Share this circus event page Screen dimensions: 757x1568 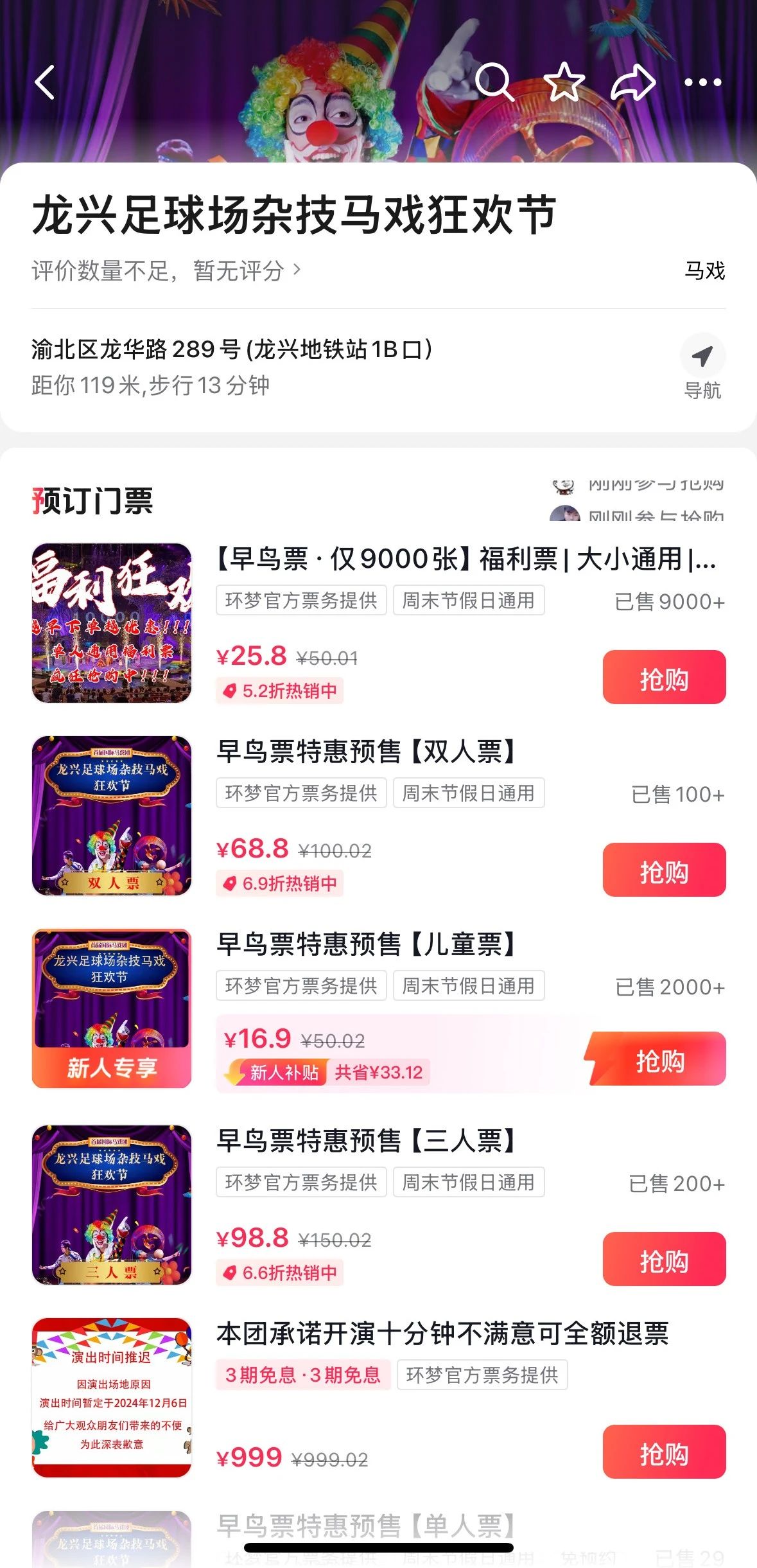tap(633, 82)
